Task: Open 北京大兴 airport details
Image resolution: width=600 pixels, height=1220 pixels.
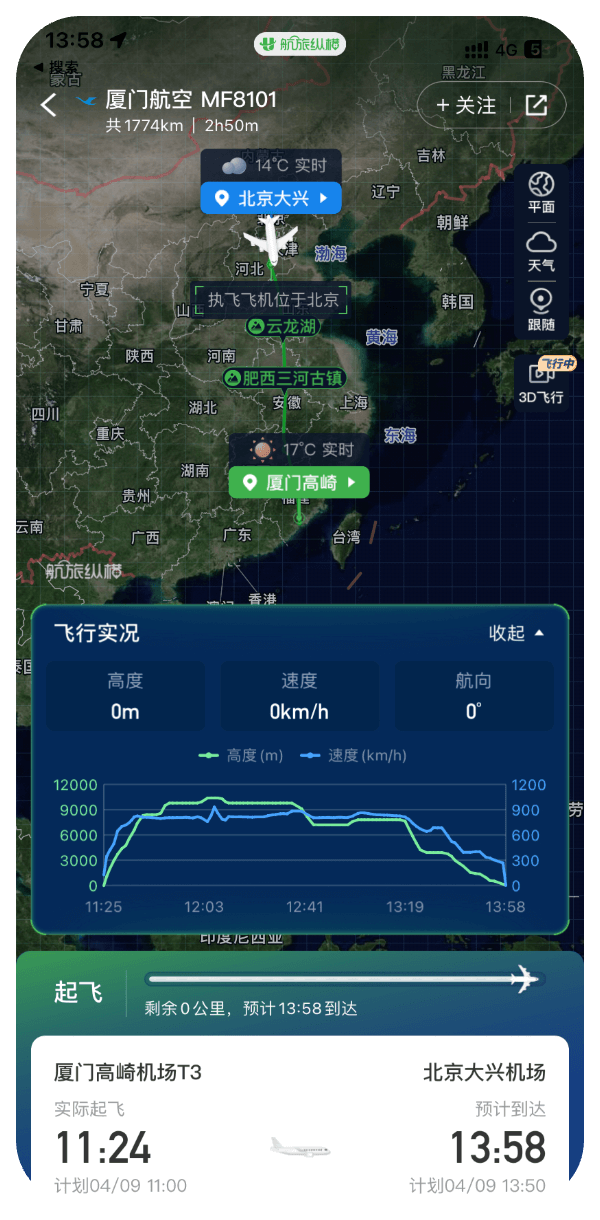Action: click(271, 198)
